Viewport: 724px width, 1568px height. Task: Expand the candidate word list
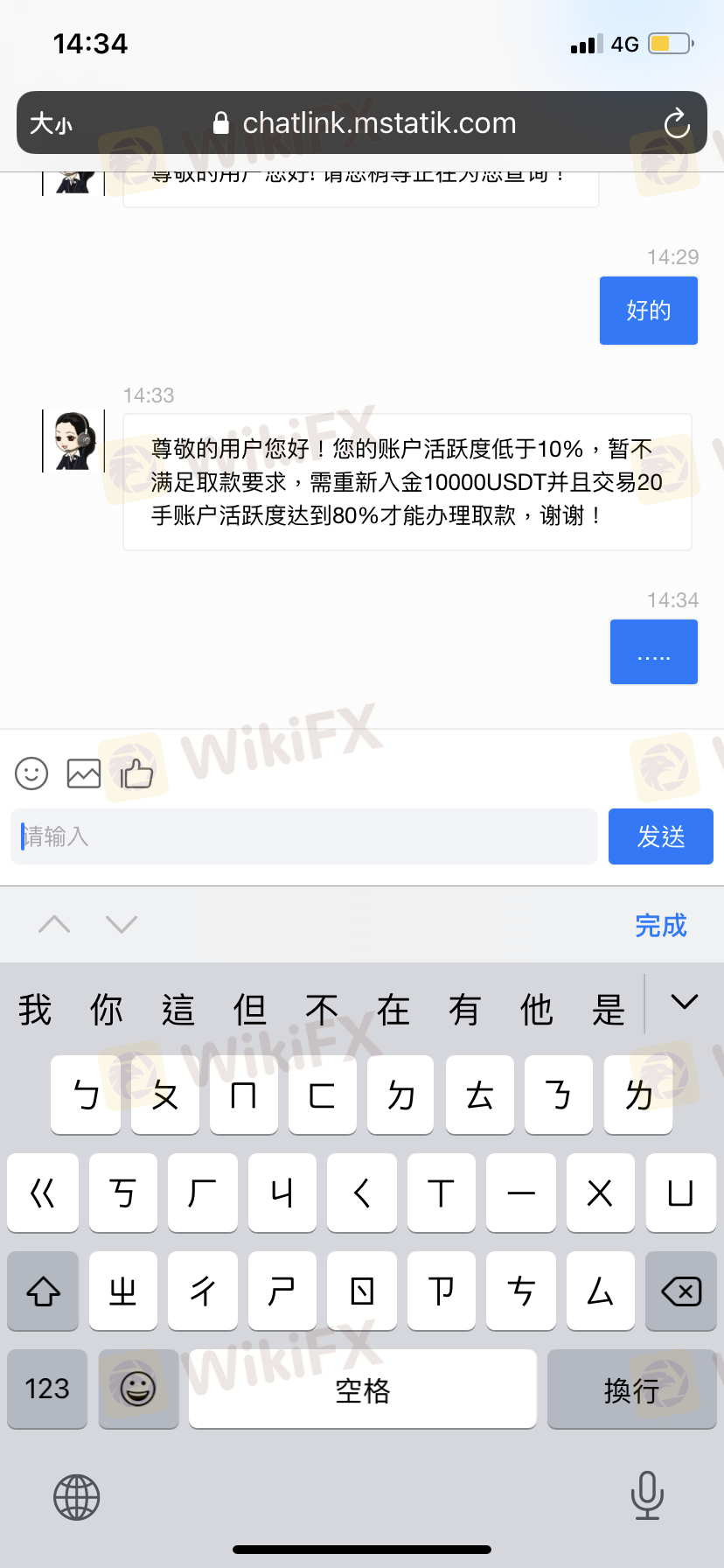684,1003
